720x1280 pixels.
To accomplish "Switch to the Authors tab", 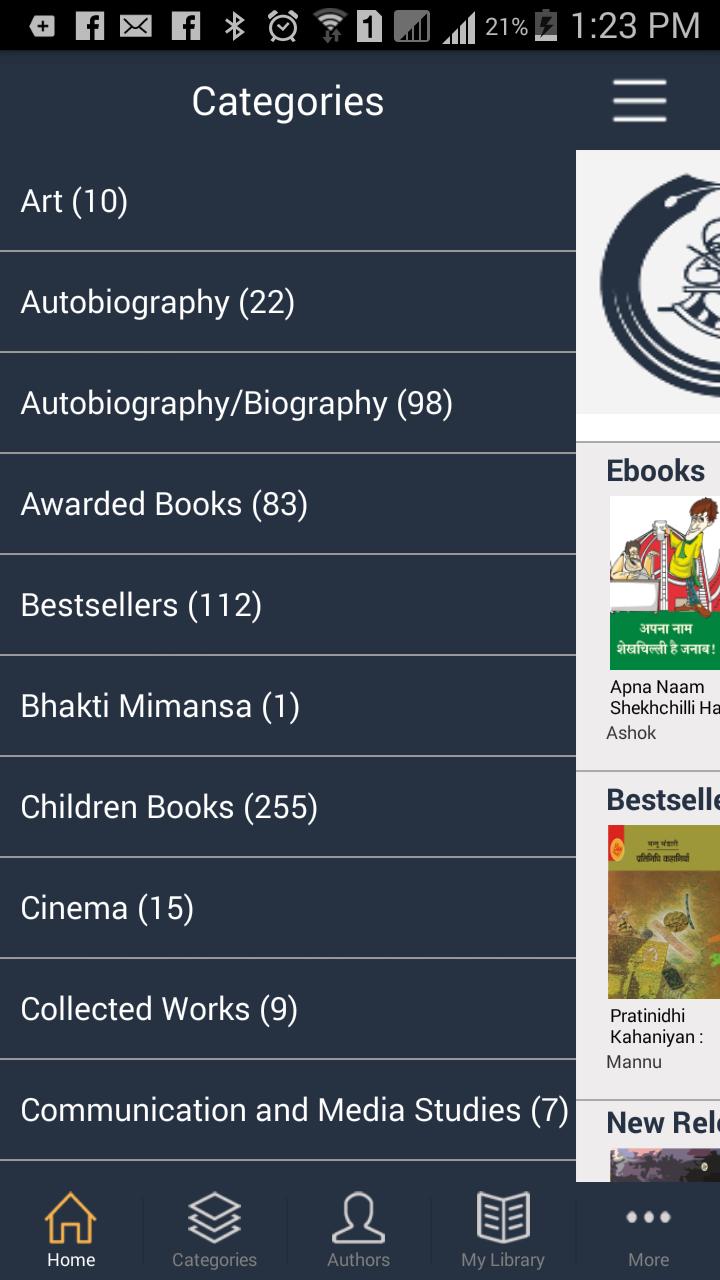I will [358, 1232].
